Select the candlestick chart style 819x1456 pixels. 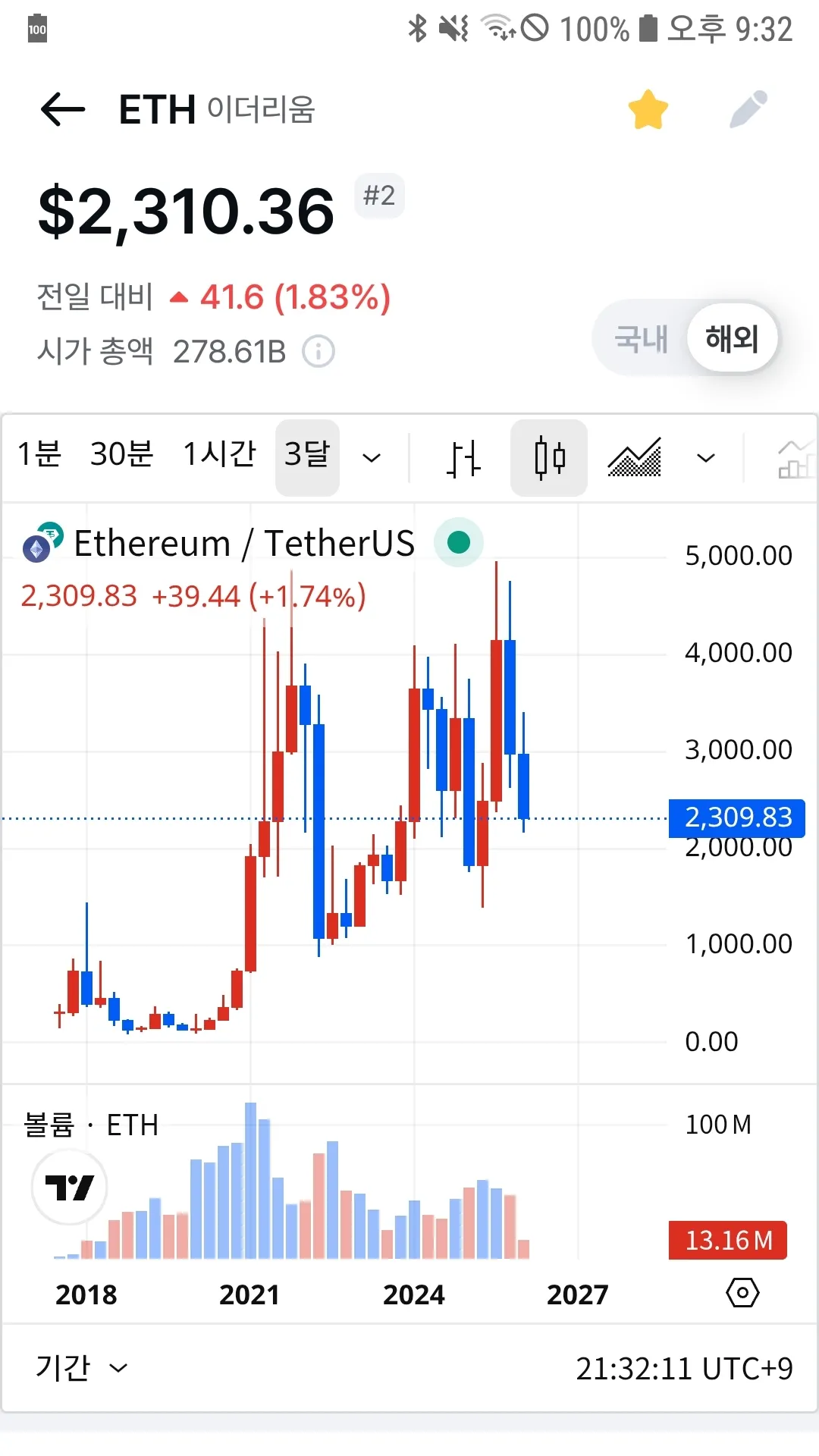(549, 458)
